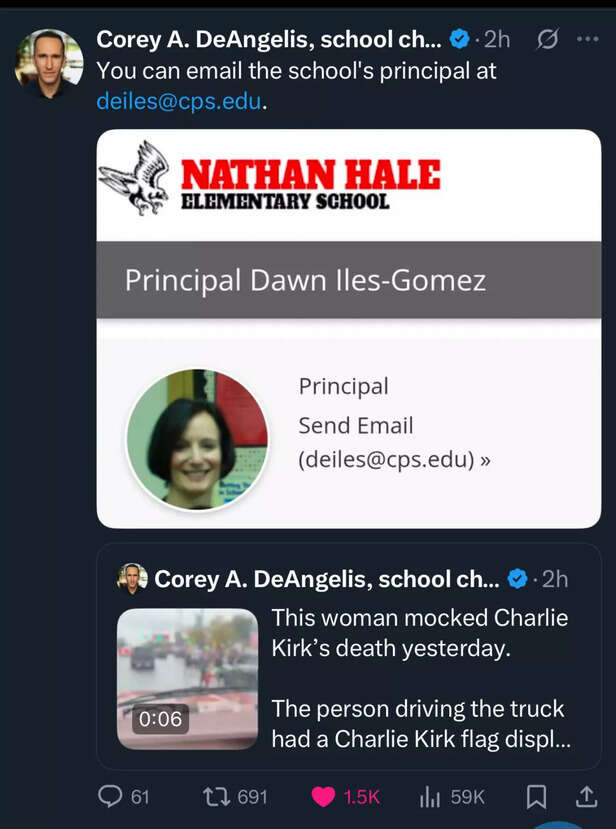Unlike the post with 1.5K likes
Image resolution: width=616 pixels, height=829 pixels.
323,796
